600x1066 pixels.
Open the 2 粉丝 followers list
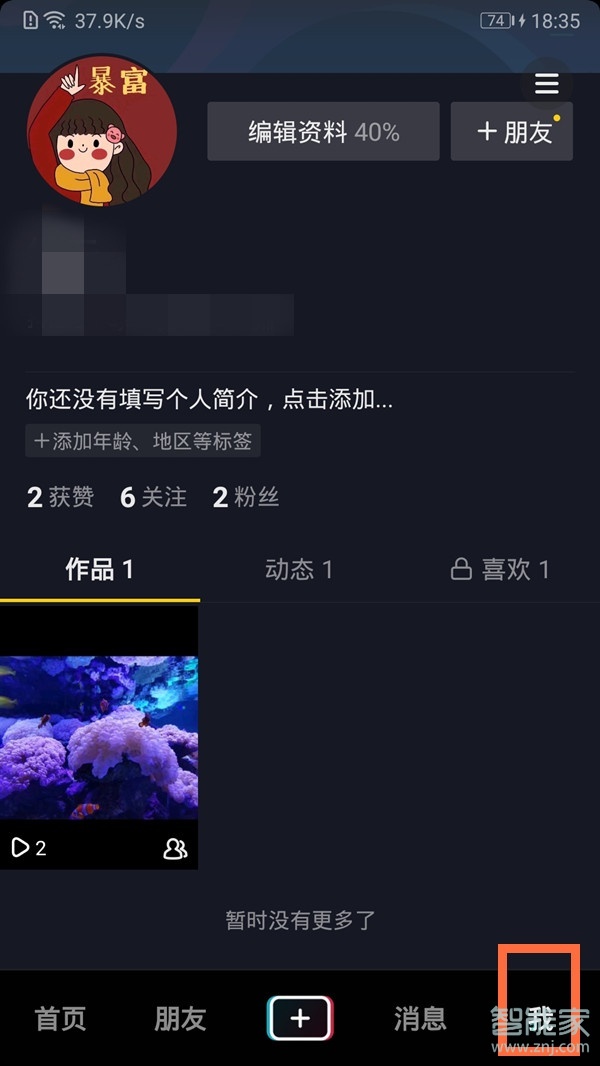pyautogui.click(x=245, y=497)
